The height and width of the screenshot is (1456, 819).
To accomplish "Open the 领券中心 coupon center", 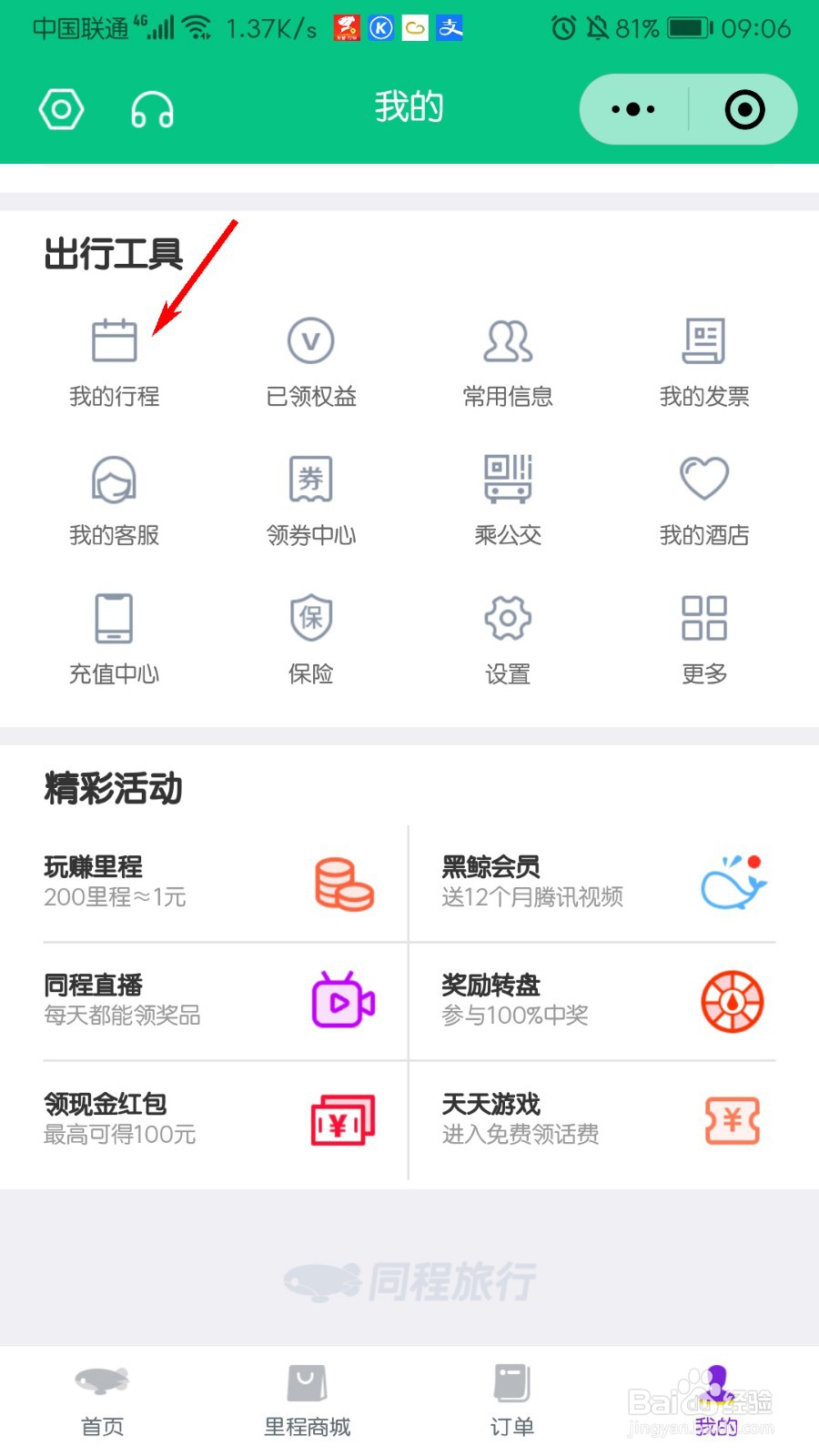I will [x=310, y=499].
